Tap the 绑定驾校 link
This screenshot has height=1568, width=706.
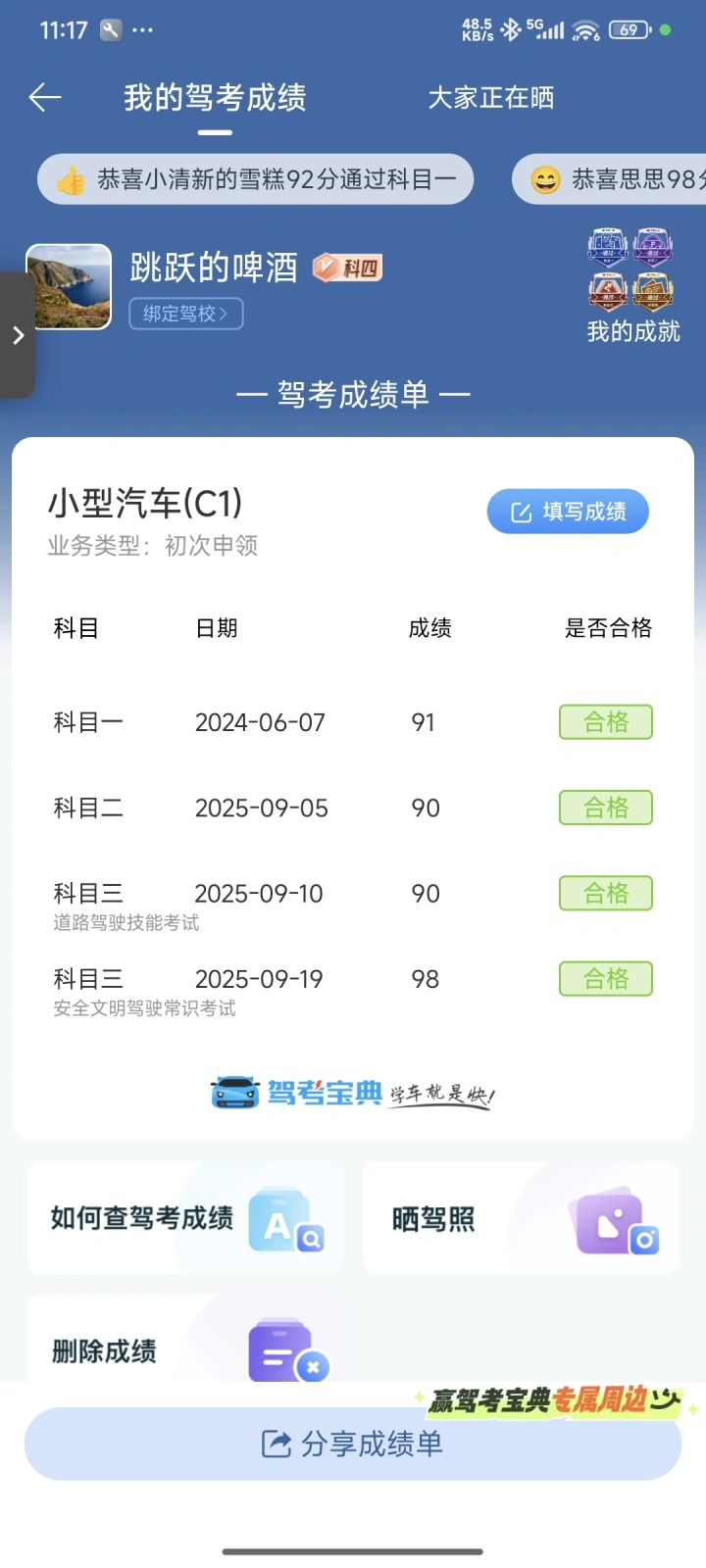click(185, 314)
